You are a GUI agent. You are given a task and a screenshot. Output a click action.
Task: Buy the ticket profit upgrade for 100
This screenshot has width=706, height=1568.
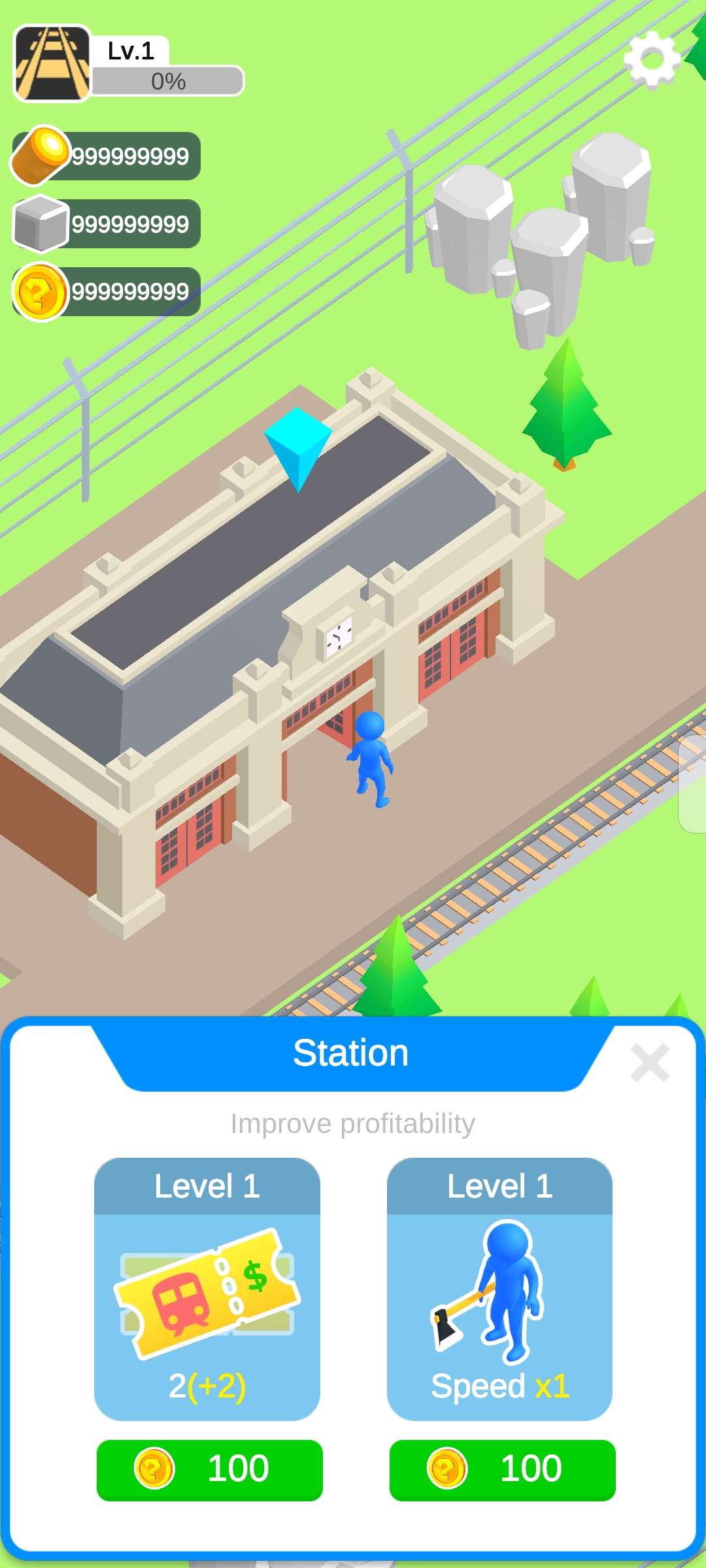pos(209,1469)
